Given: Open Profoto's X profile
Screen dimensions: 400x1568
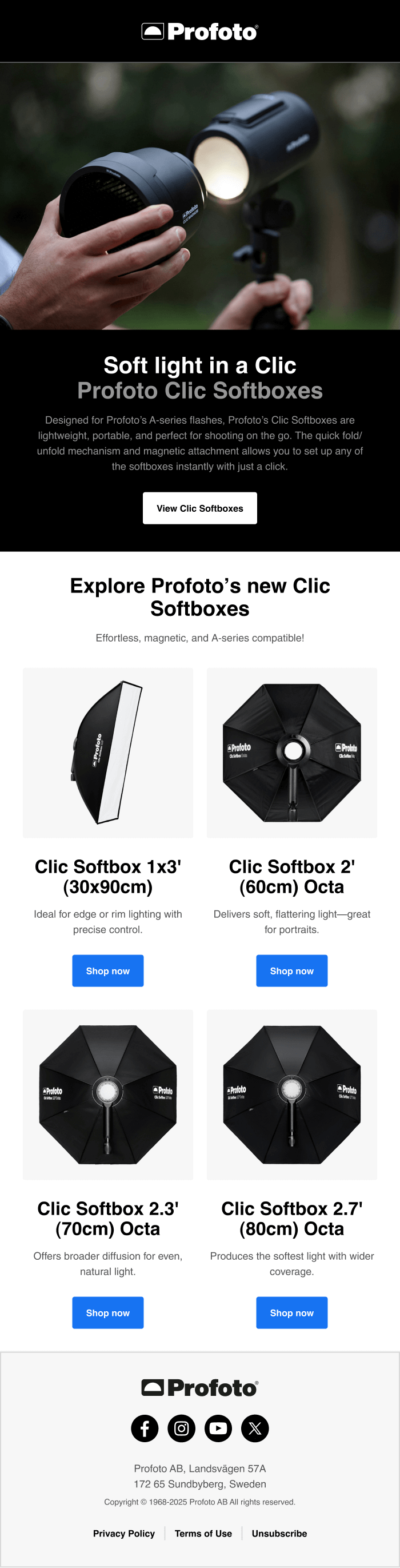Looking at the screenshot, I should 255,1428.
